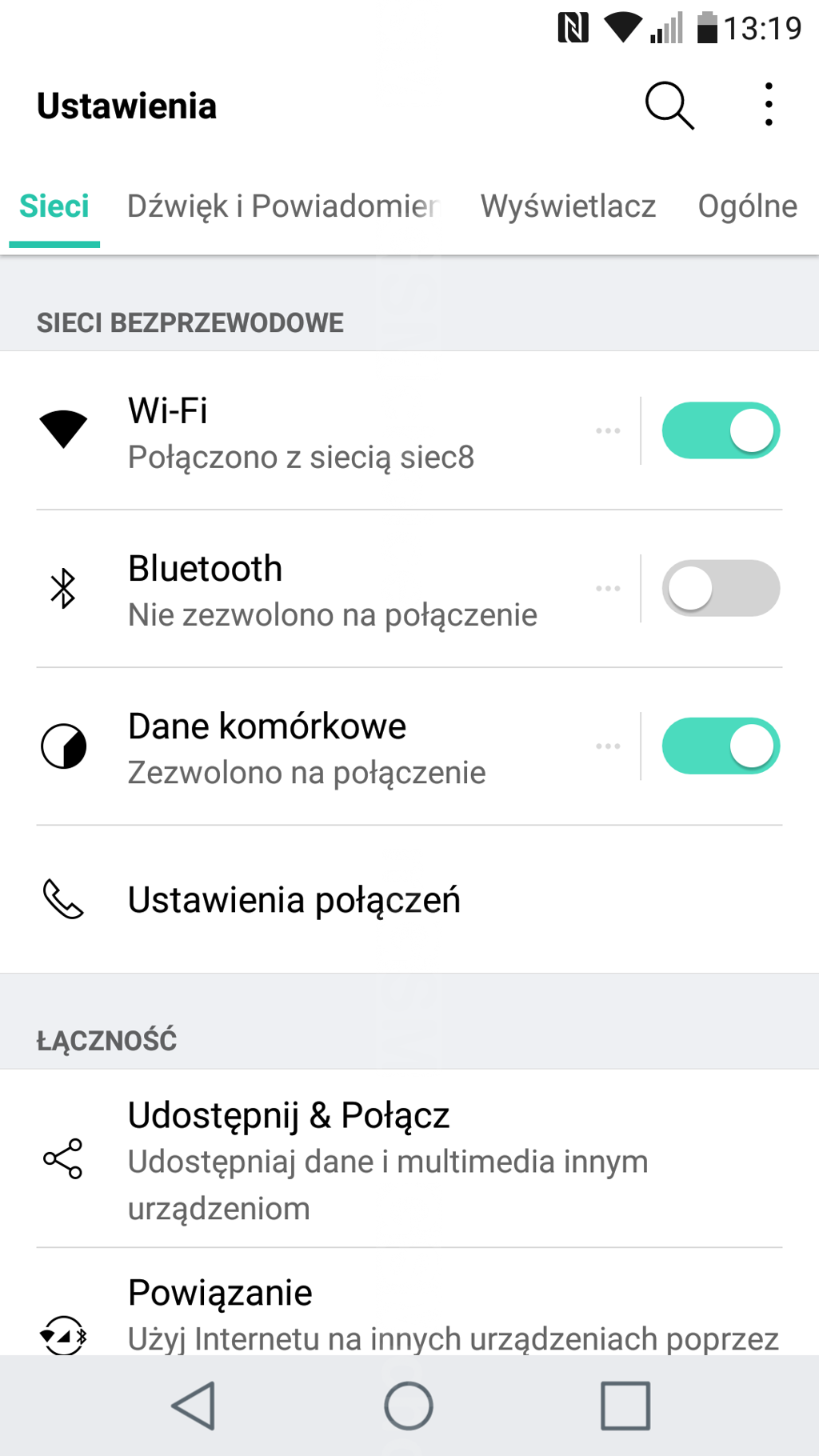Select the Sieci tab
The height and width of the screenshot is (1456, 819).
54,206
